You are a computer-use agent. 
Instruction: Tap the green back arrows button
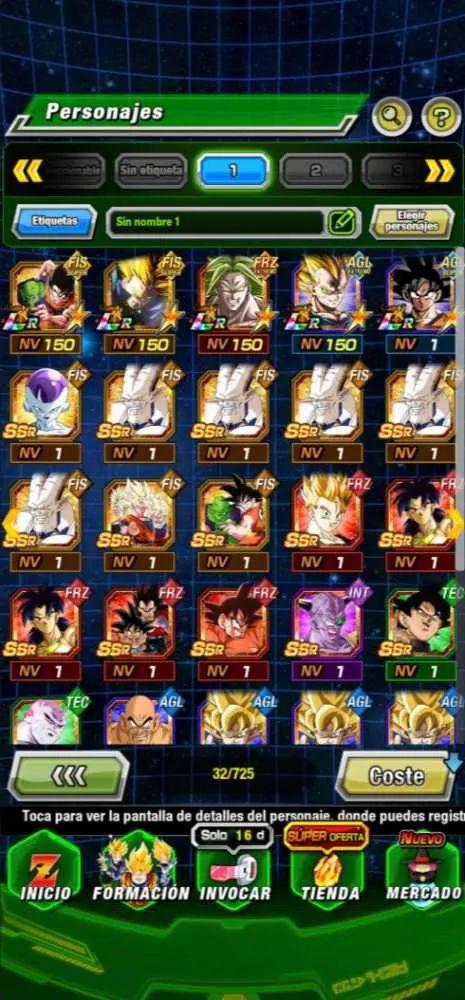[68, 776]
